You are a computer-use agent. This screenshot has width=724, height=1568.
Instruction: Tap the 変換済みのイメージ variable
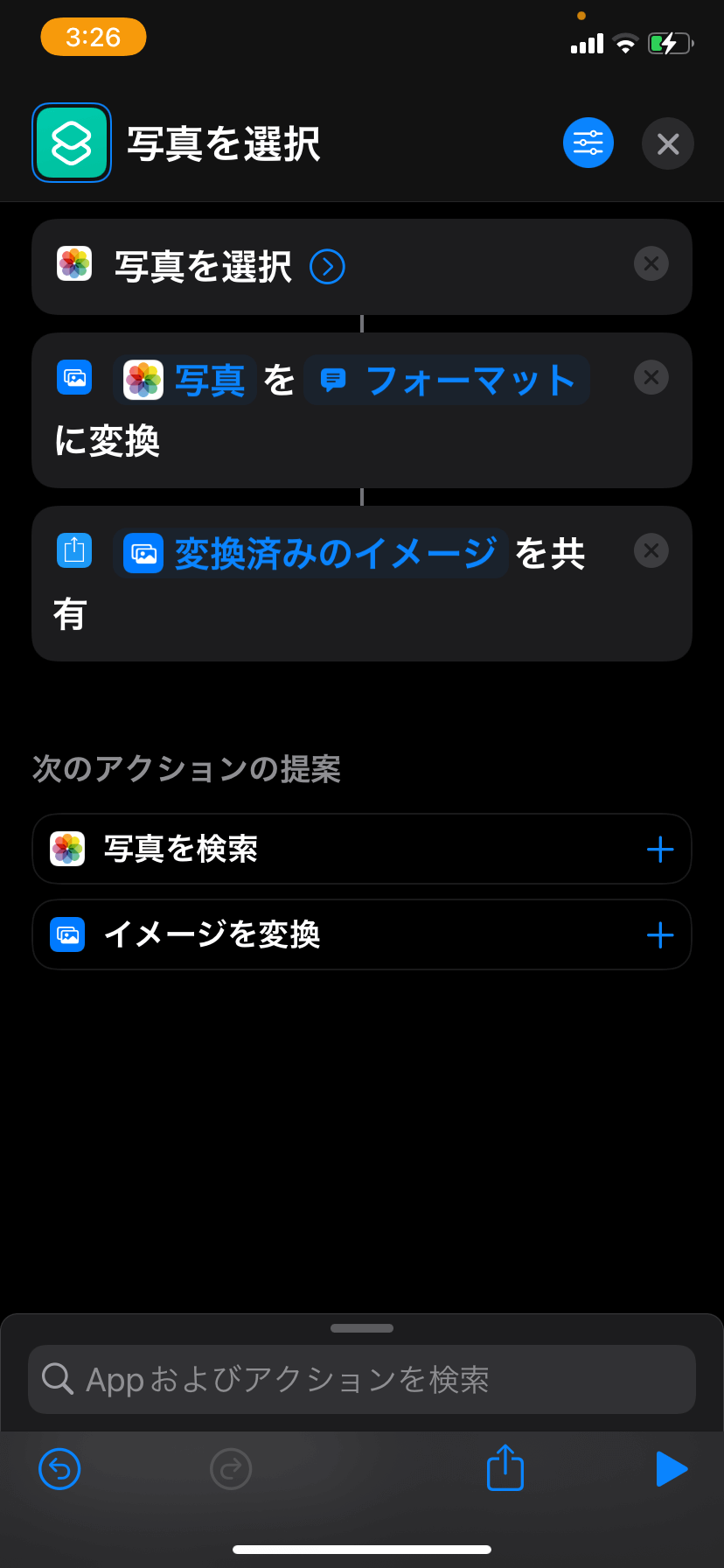[311, 554]
